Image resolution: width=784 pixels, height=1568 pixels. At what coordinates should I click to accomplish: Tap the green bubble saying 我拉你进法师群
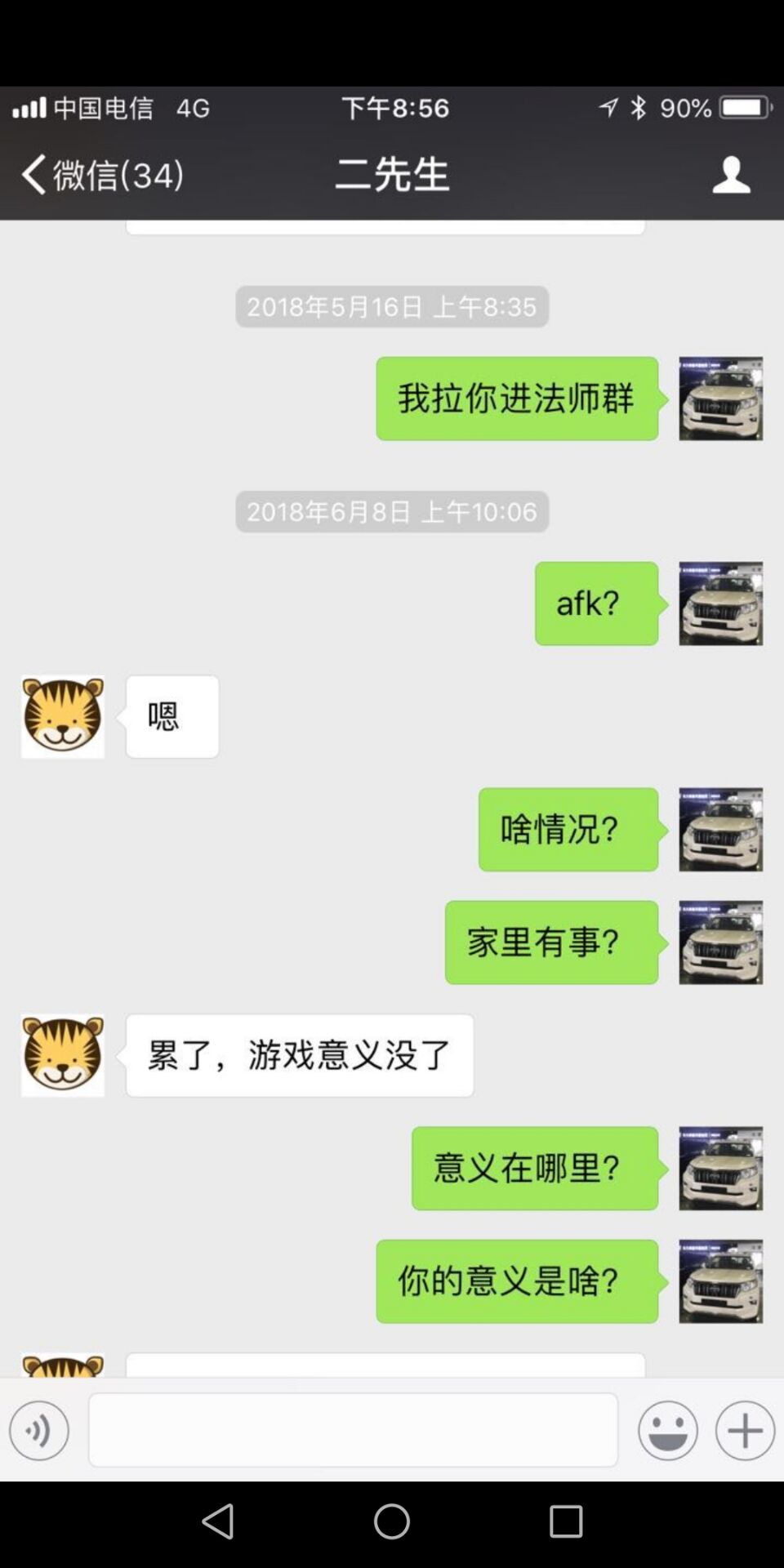(516, 399)
